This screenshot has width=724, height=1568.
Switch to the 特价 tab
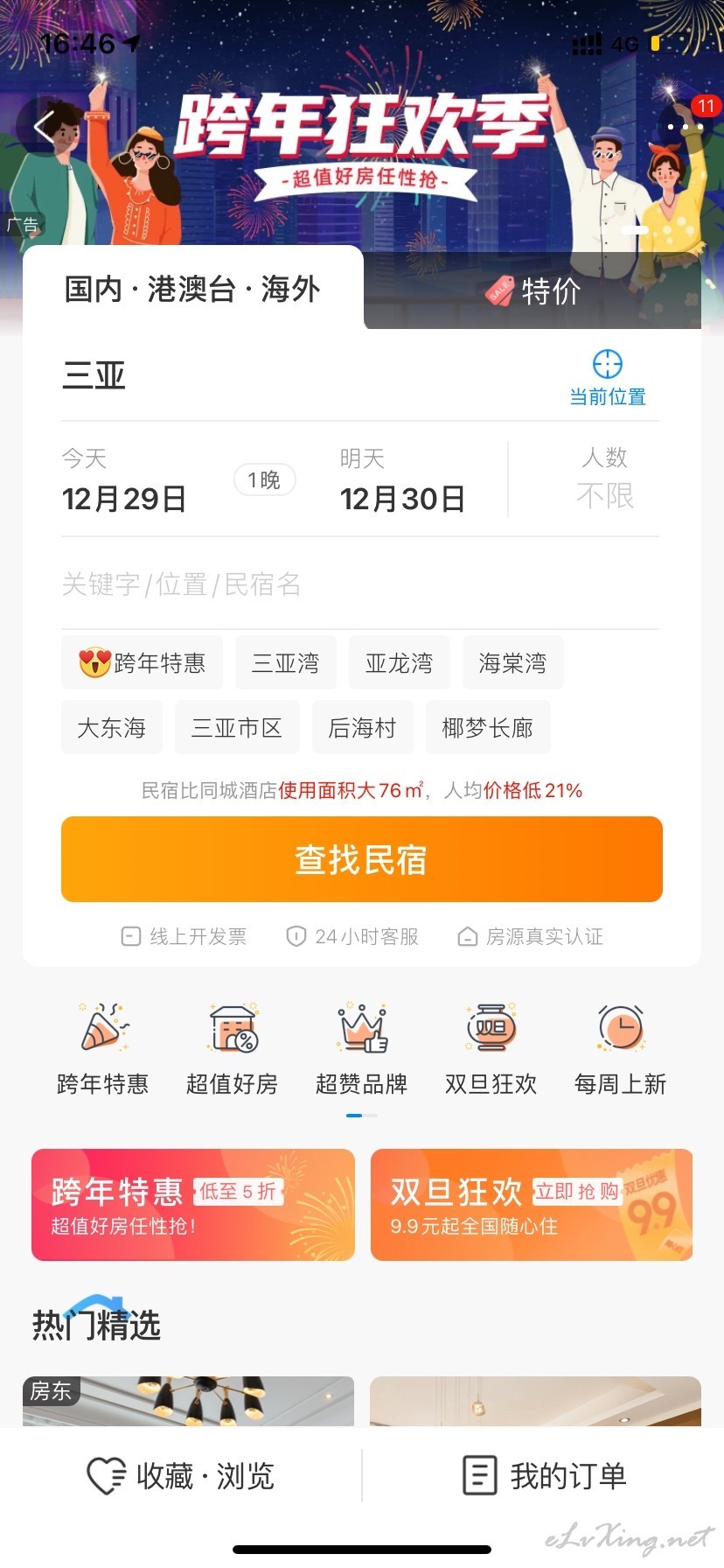coord(533,290)
